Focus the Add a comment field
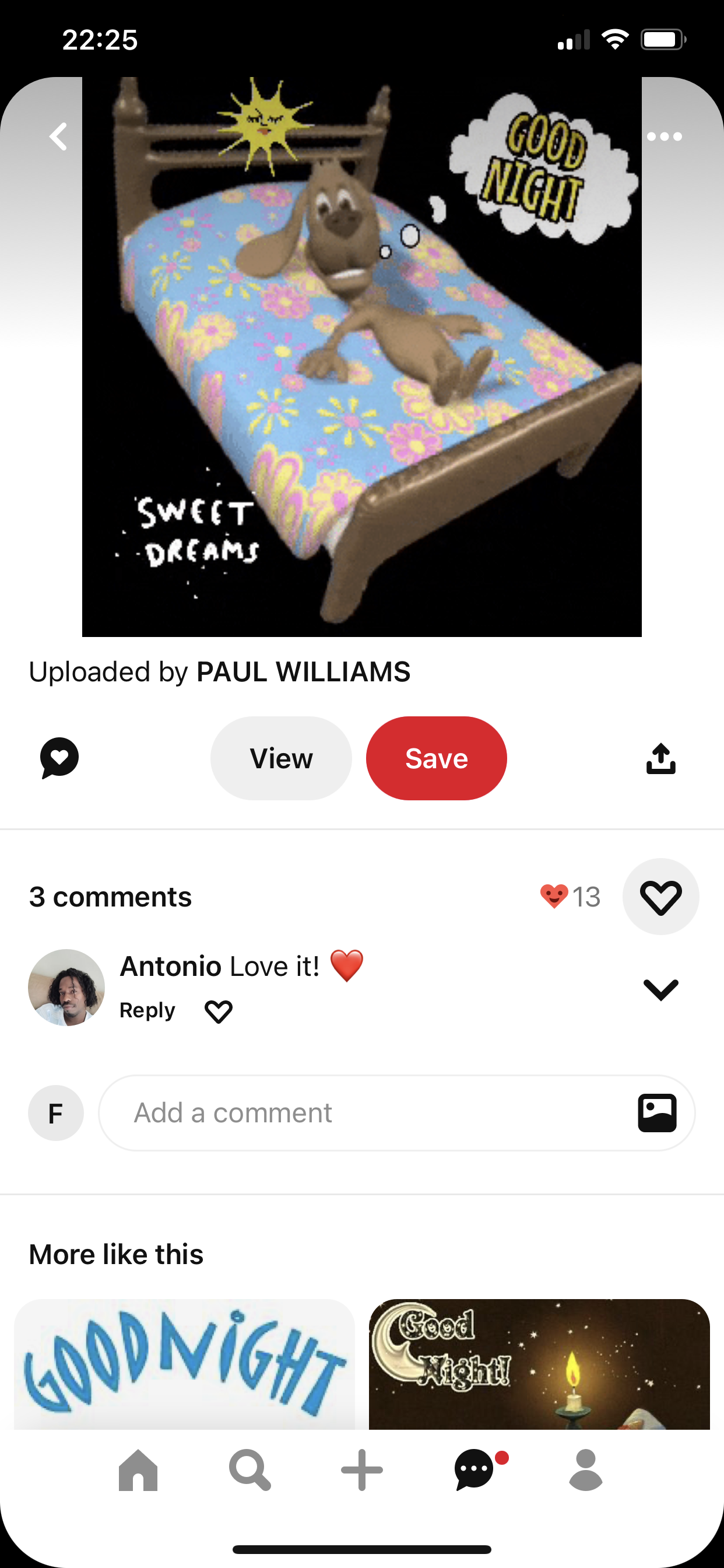This screenshot has height=1568, width=724. click(x=365, y=1112)
